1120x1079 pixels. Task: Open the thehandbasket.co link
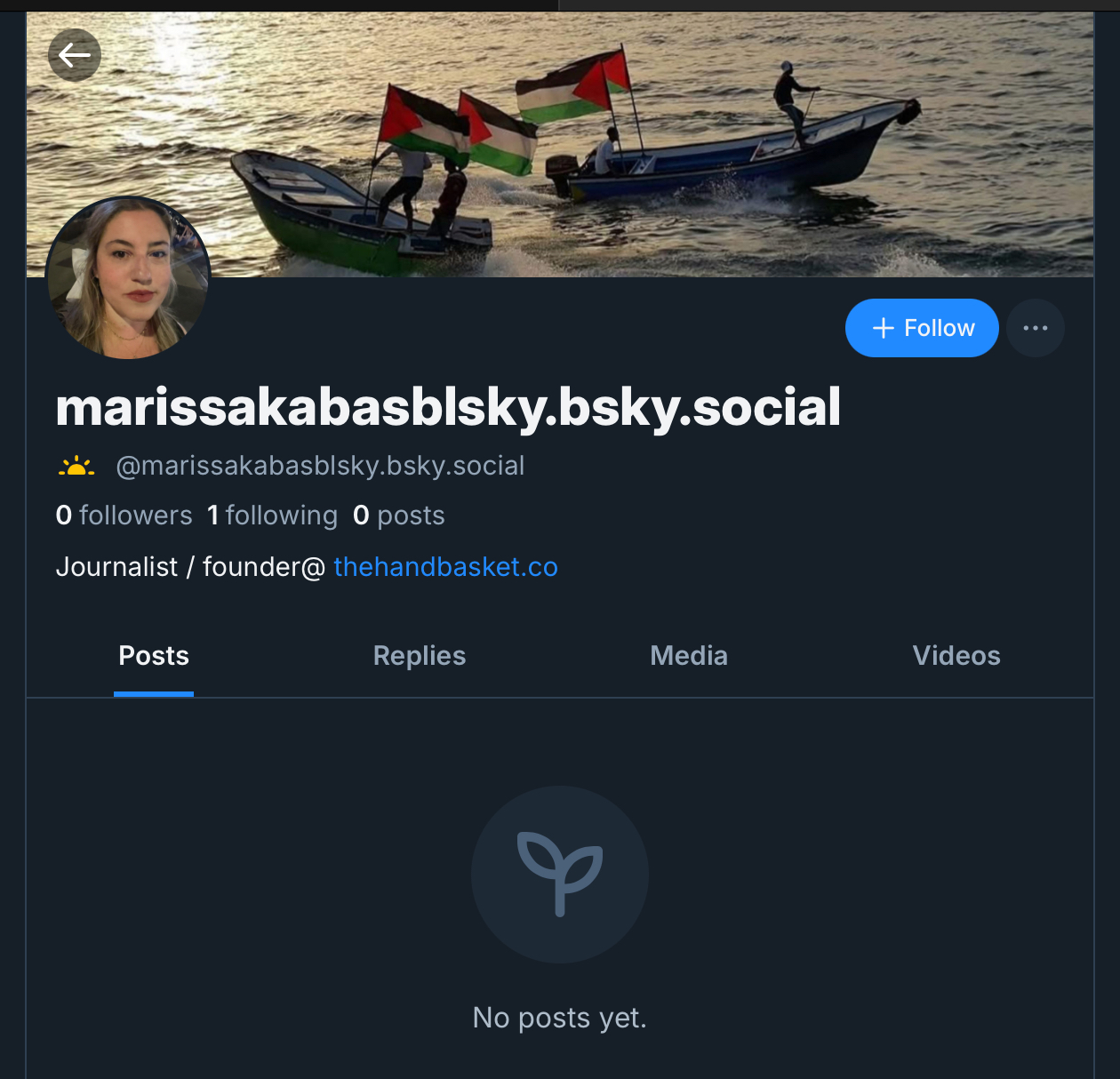click(445, 567)
